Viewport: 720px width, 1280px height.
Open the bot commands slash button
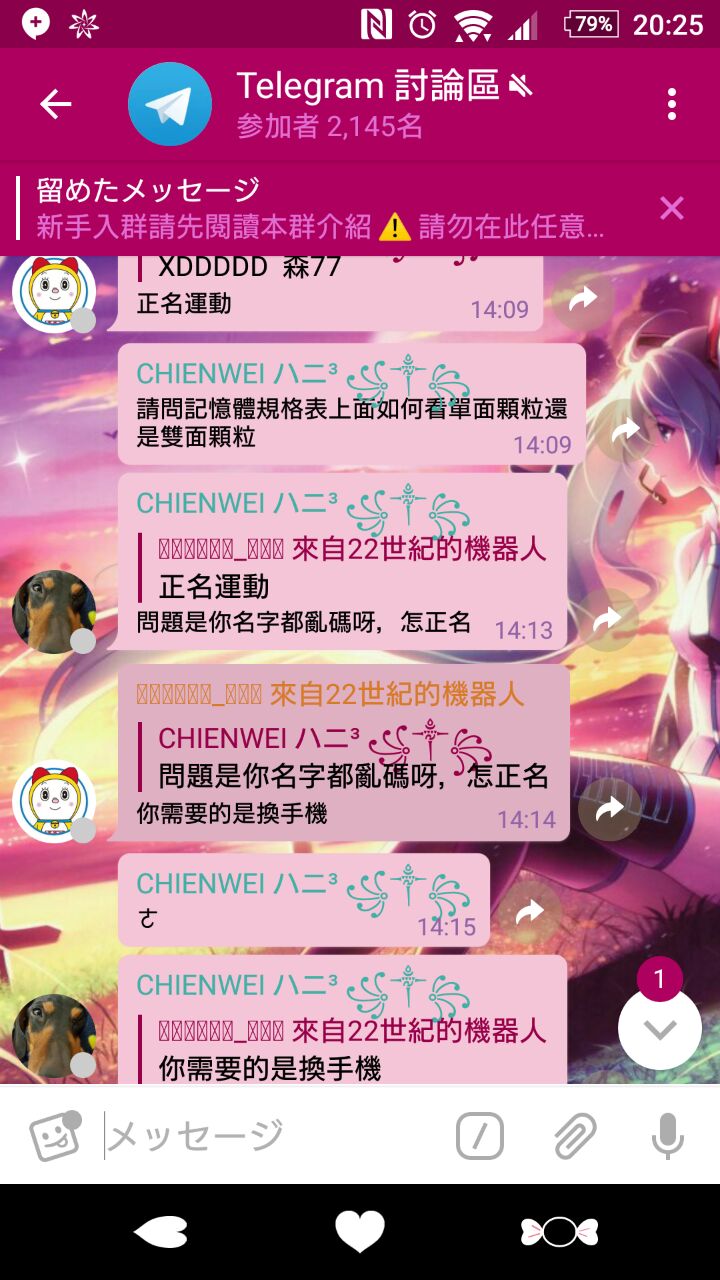(480, 1136)
